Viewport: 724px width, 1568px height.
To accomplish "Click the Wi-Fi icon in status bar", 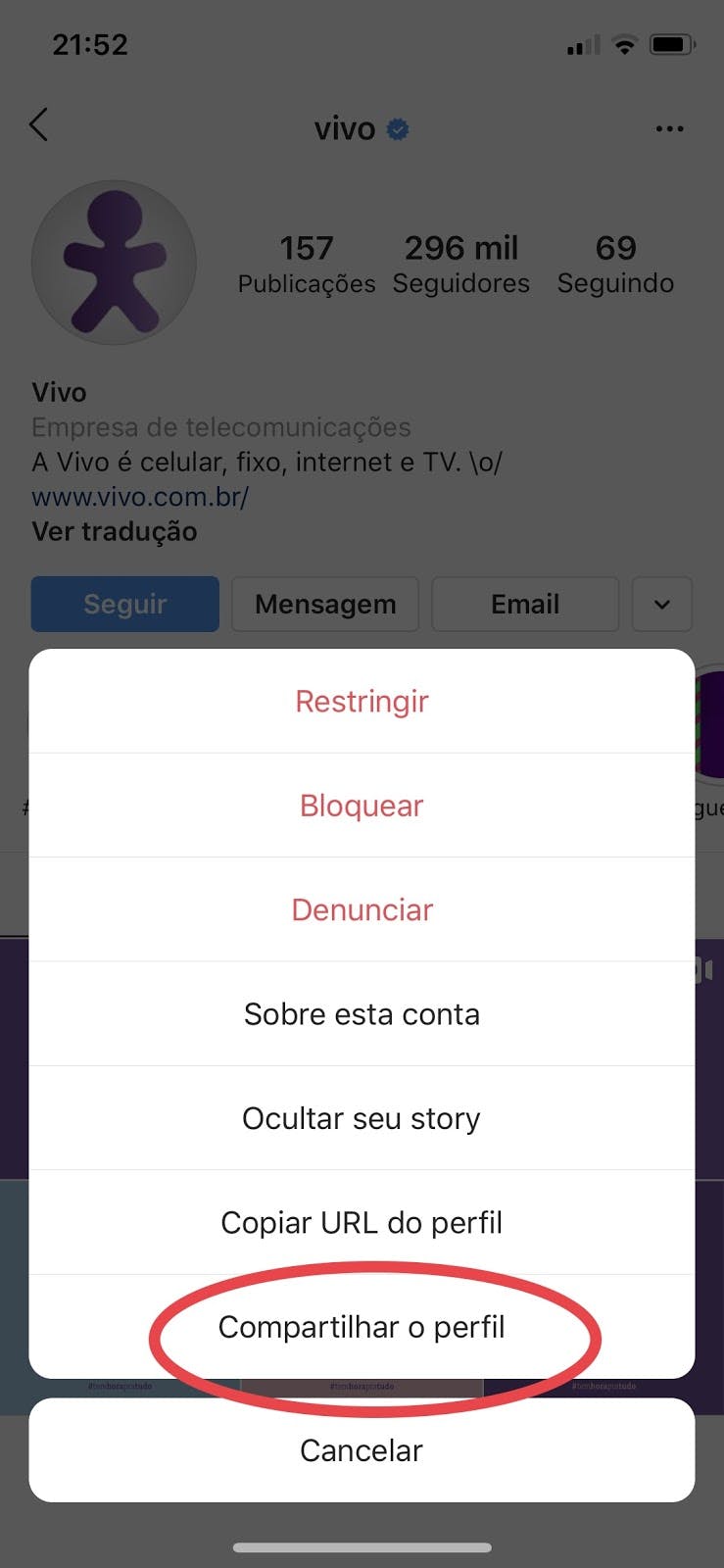I will 624,43.
